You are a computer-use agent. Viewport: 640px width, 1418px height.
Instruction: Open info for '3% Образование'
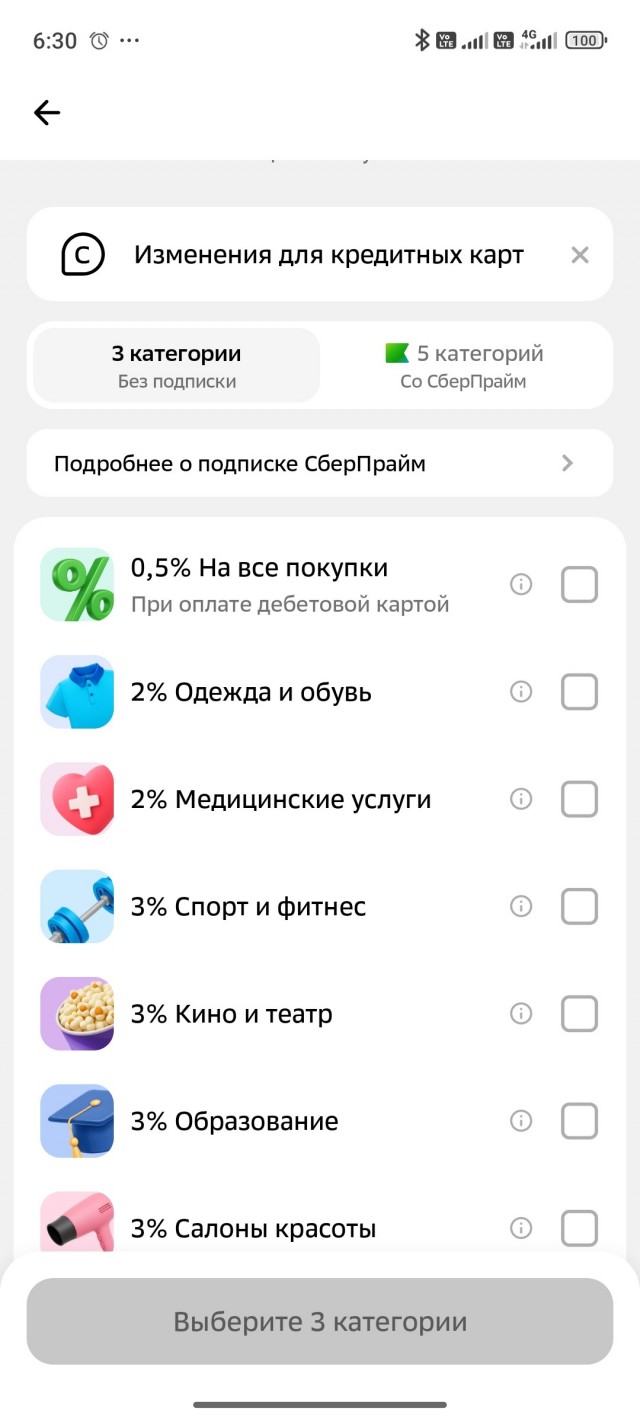(x=521, y=1121)
